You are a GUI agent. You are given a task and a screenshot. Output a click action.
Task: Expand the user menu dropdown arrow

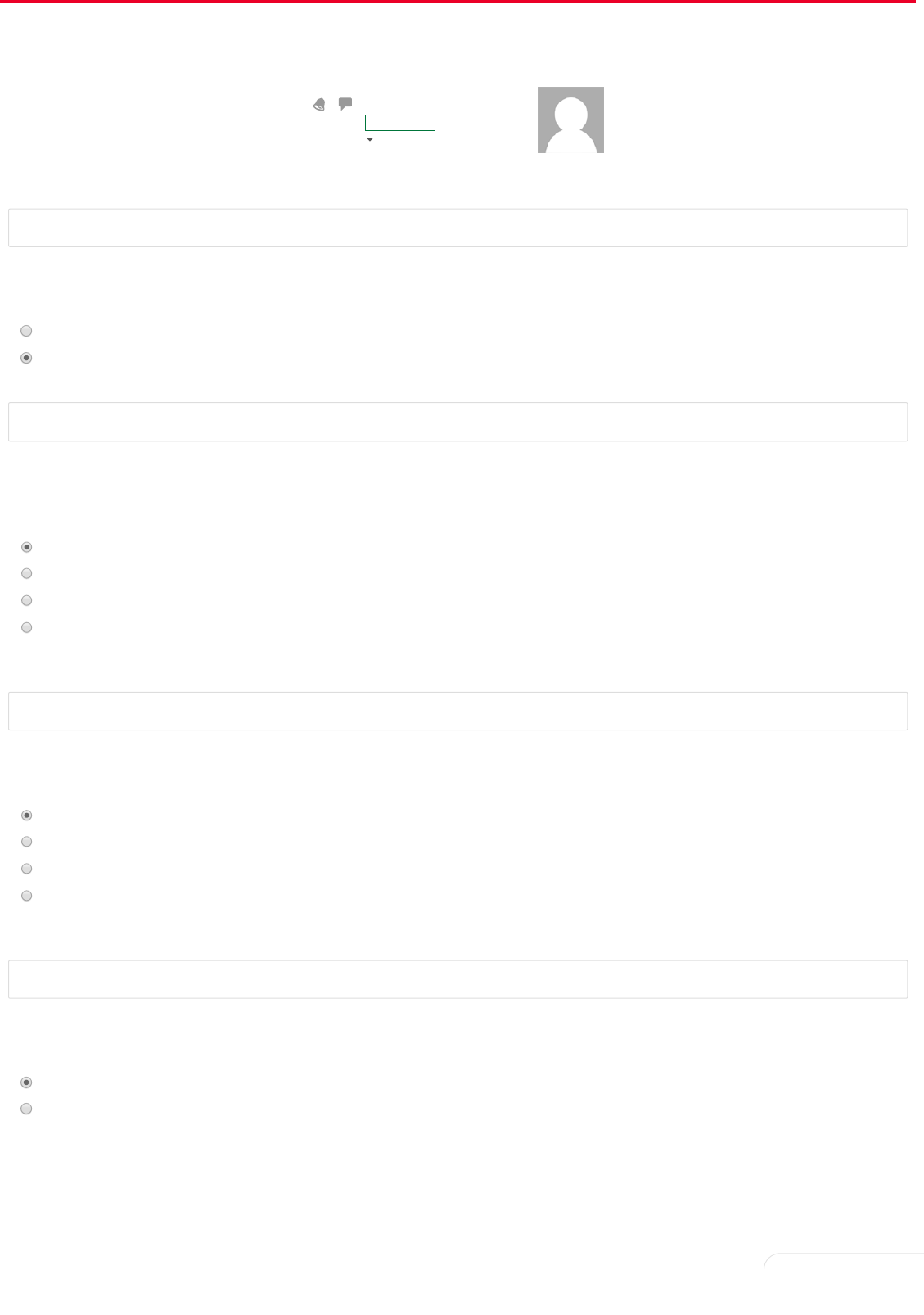370,140
